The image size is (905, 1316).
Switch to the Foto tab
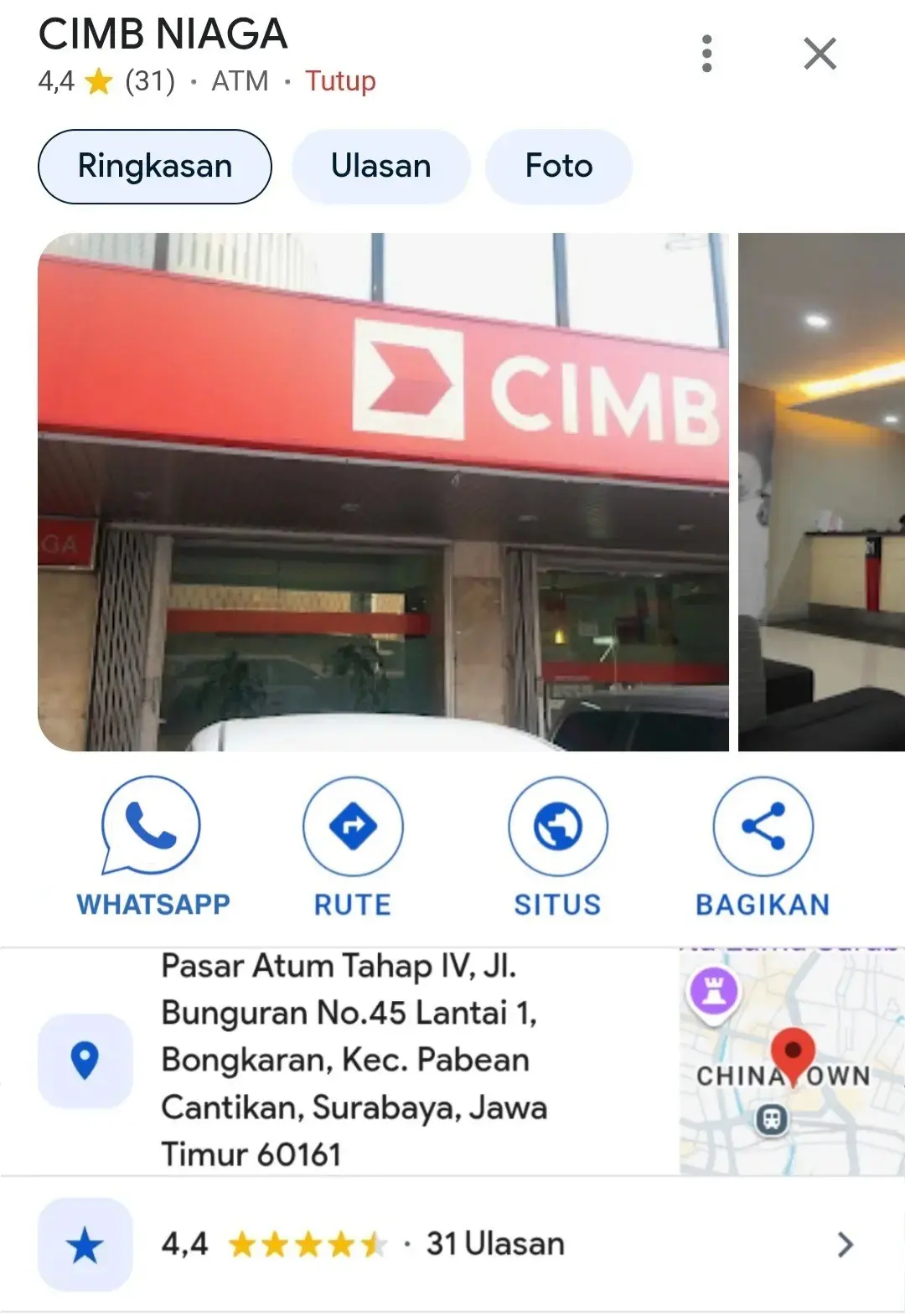558,166
